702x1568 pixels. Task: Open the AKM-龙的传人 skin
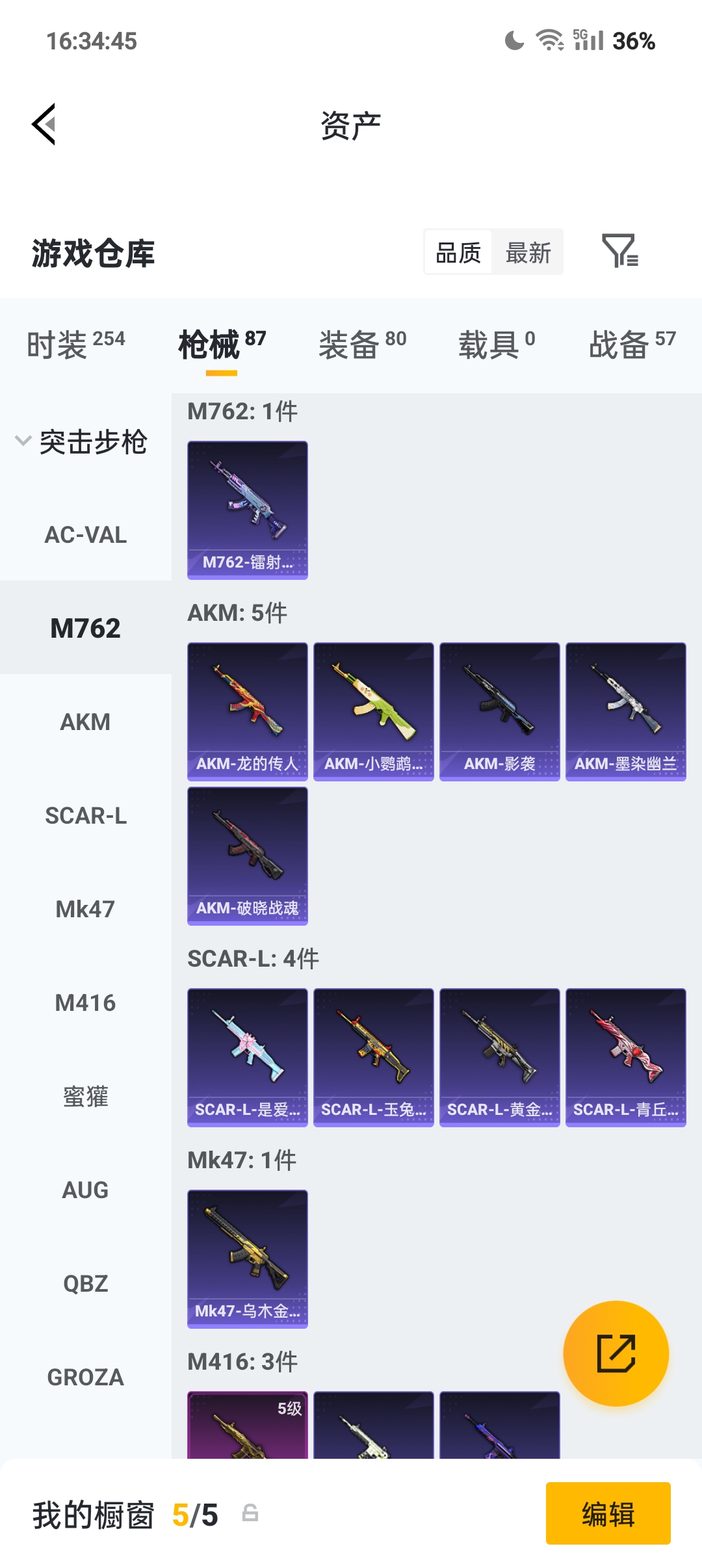(x=247, y=711)
